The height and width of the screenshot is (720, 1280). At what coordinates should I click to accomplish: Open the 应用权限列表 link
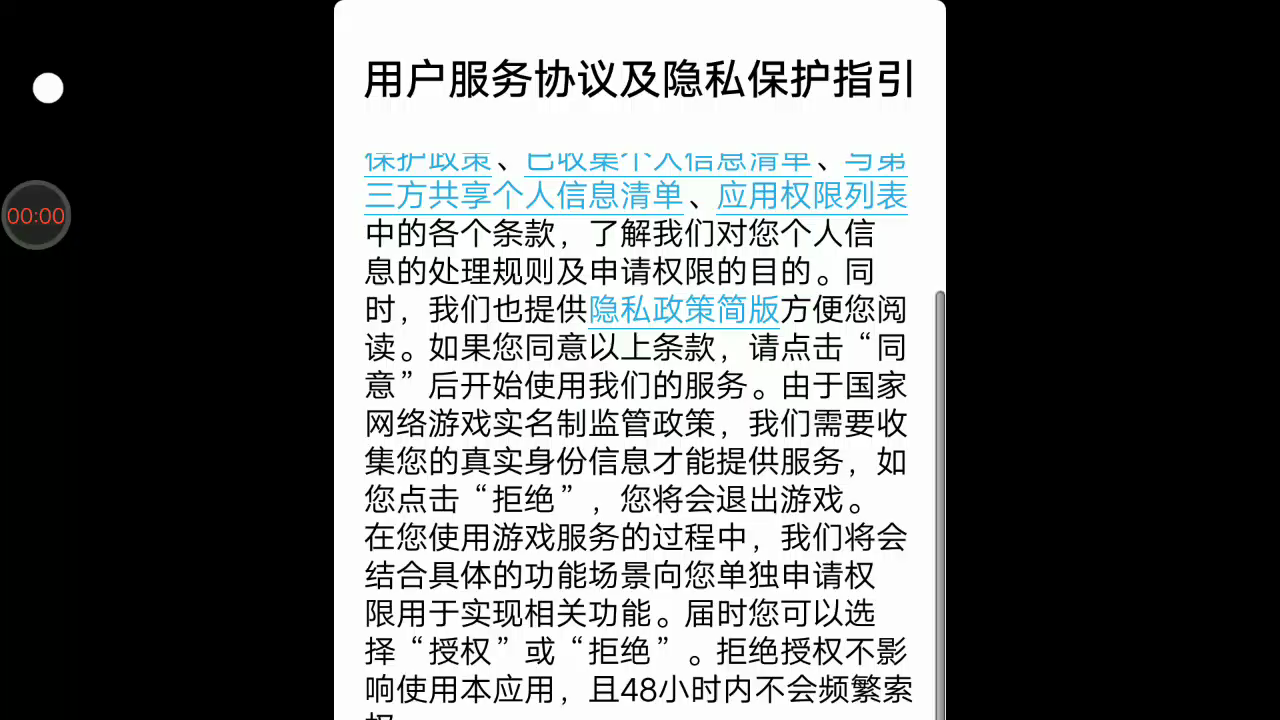pyautogui.click(x=812, y=196)
